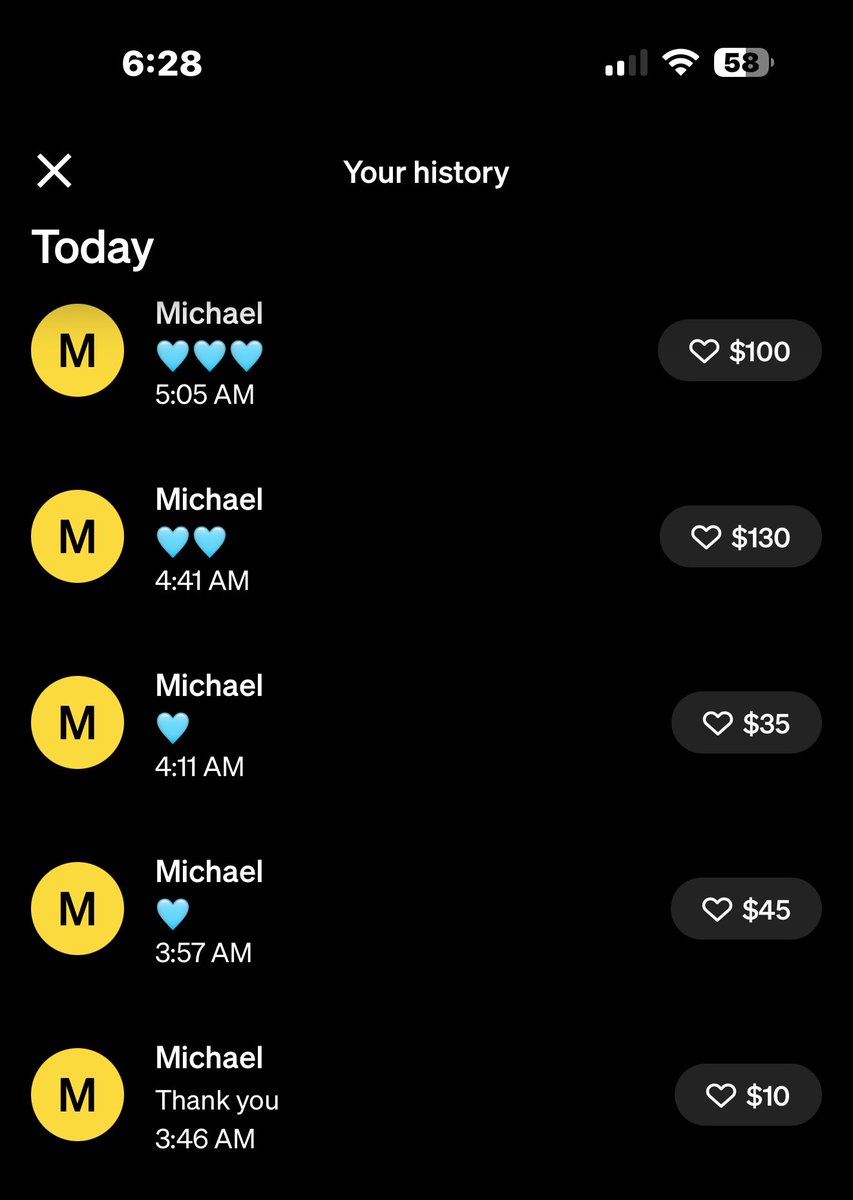Close the Your history screen
The image size is (853, 1200).
point(54,171)
